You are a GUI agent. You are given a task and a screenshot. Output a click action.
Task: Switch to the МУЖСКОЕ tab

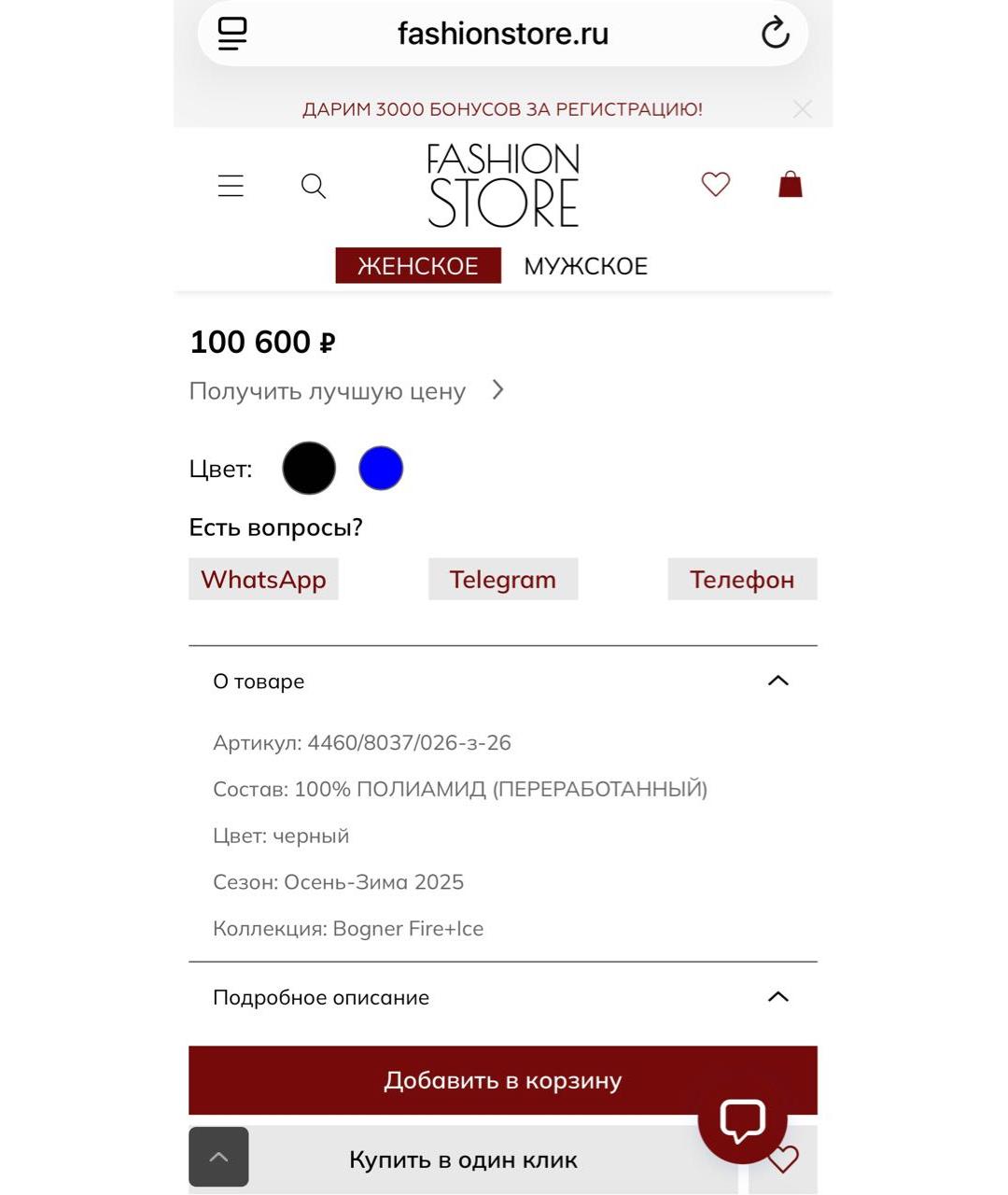[x=585, y=266]
